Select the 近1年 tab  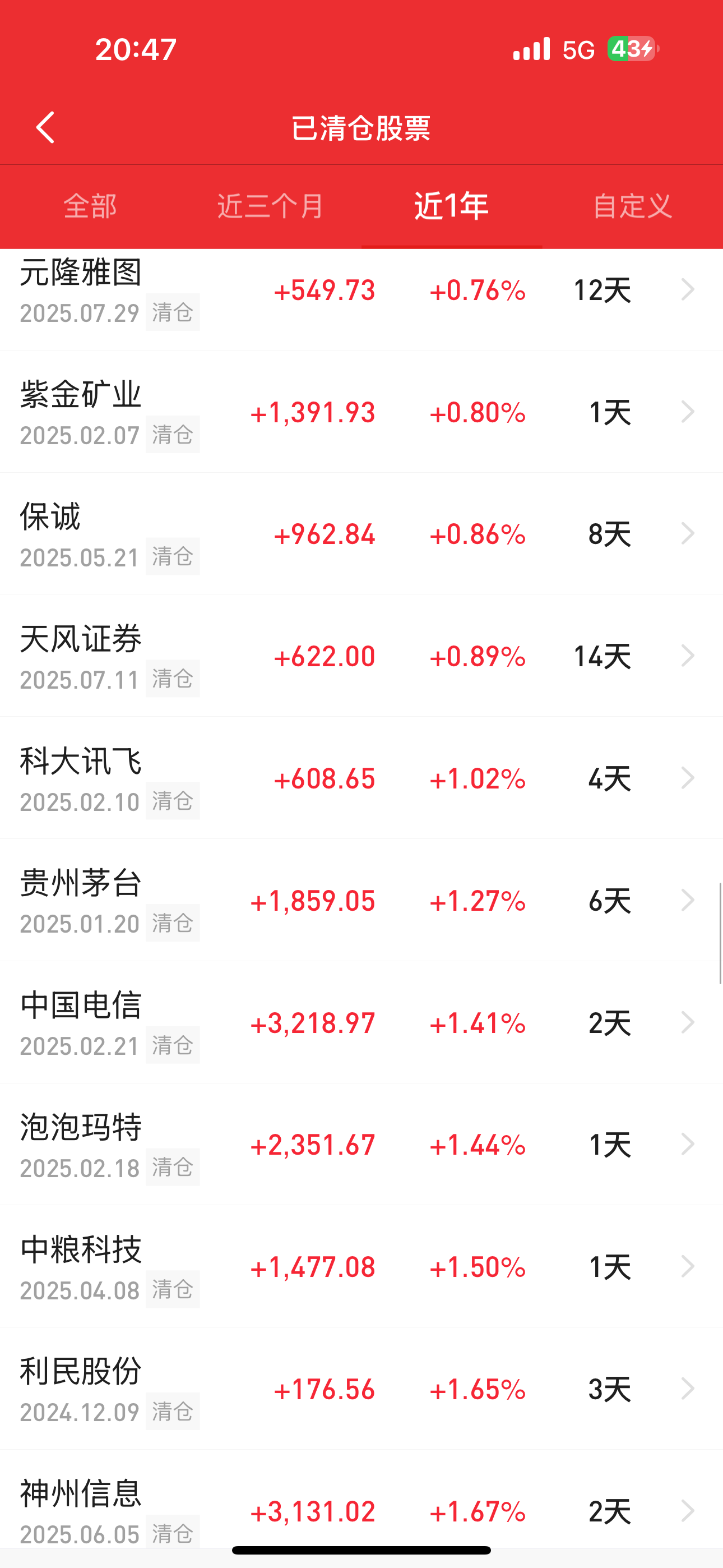pyautogui.click(x=452, y=206)
